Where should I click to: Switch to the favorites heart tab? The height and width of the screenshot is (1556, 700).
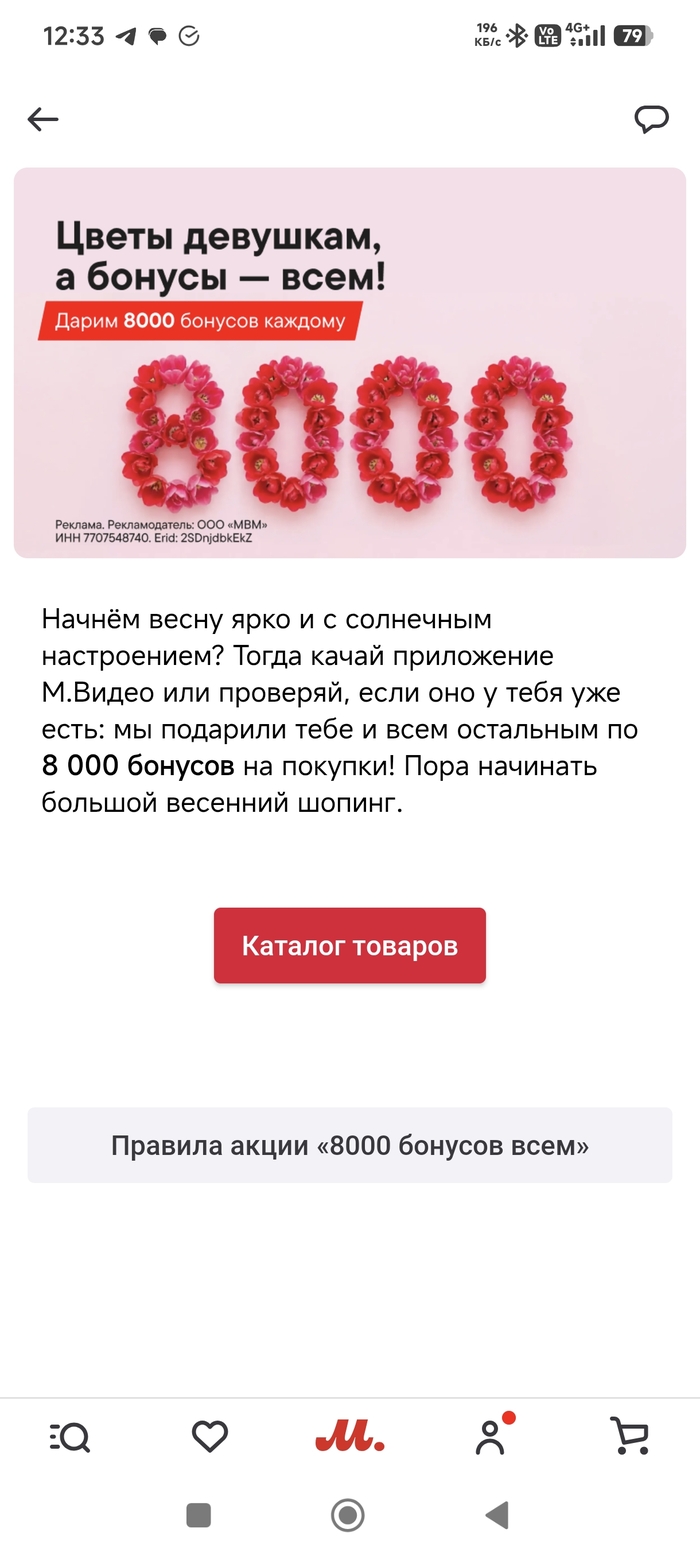click(210, 1437)
